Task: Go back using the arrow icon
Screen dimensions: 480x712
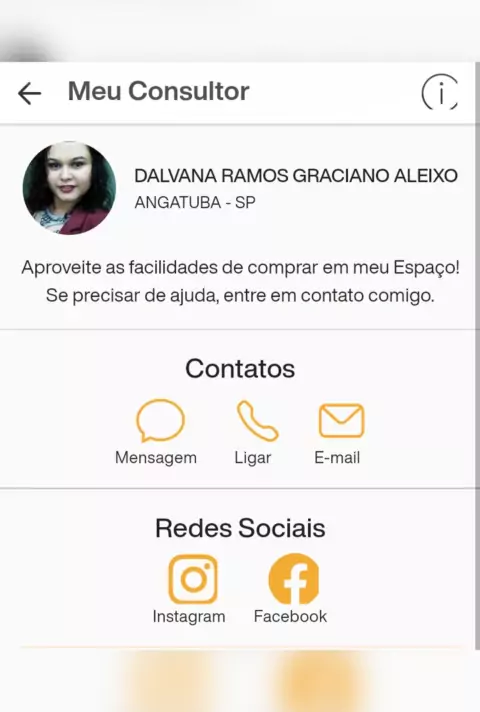Action: (30, 93)
